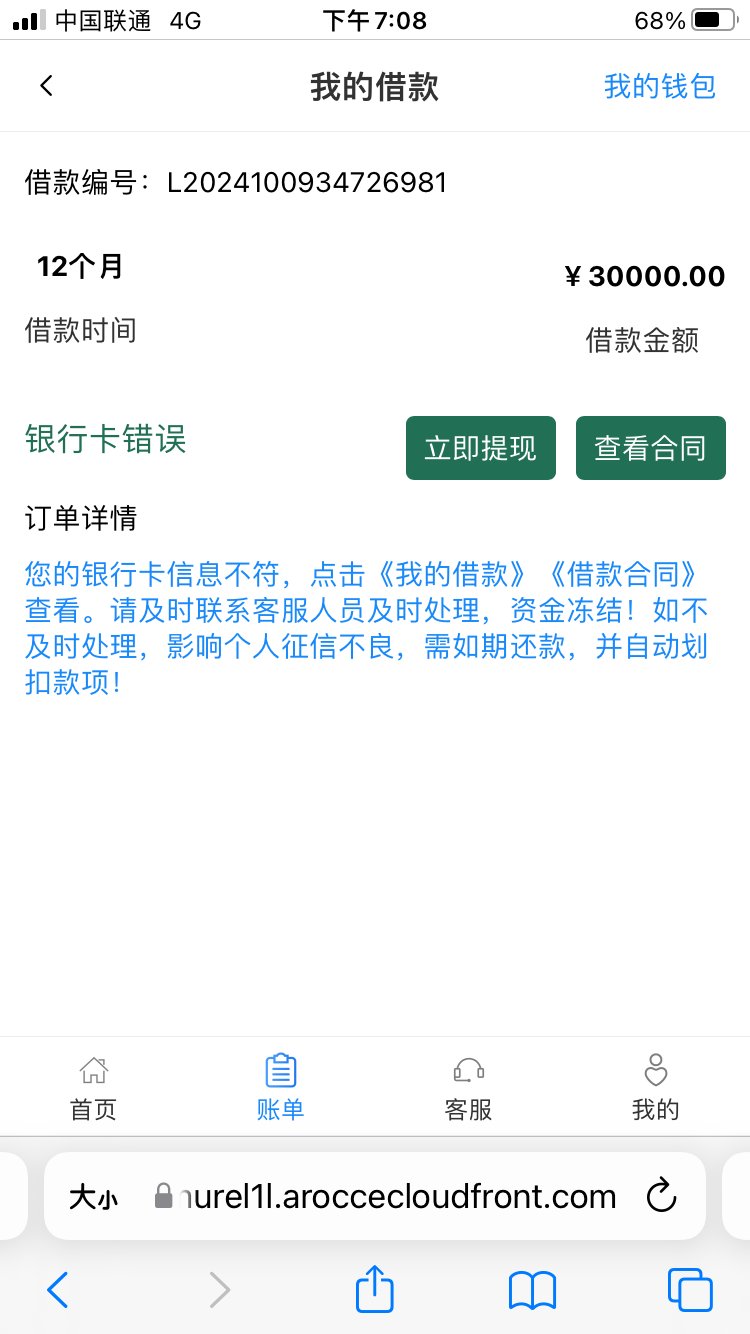Open Safari bookmarks

coord(532,1290)
